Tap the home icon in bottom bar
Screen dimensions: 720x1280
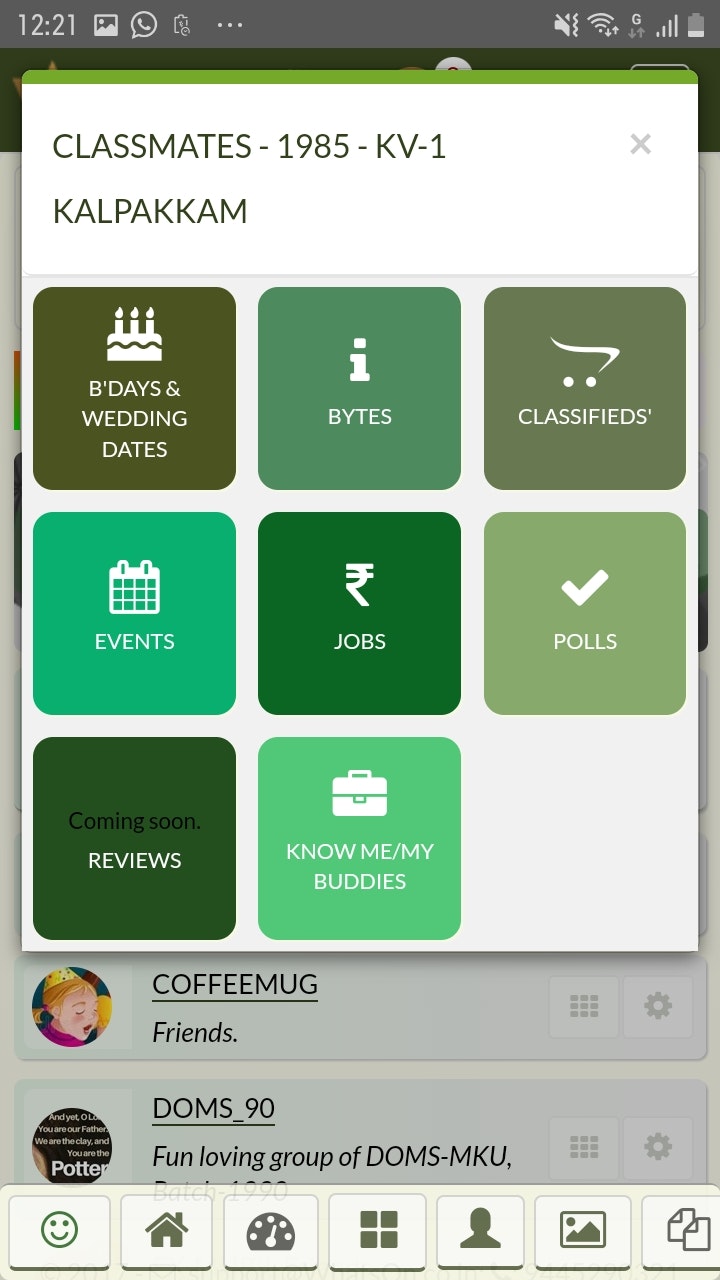pos(167,1230)
